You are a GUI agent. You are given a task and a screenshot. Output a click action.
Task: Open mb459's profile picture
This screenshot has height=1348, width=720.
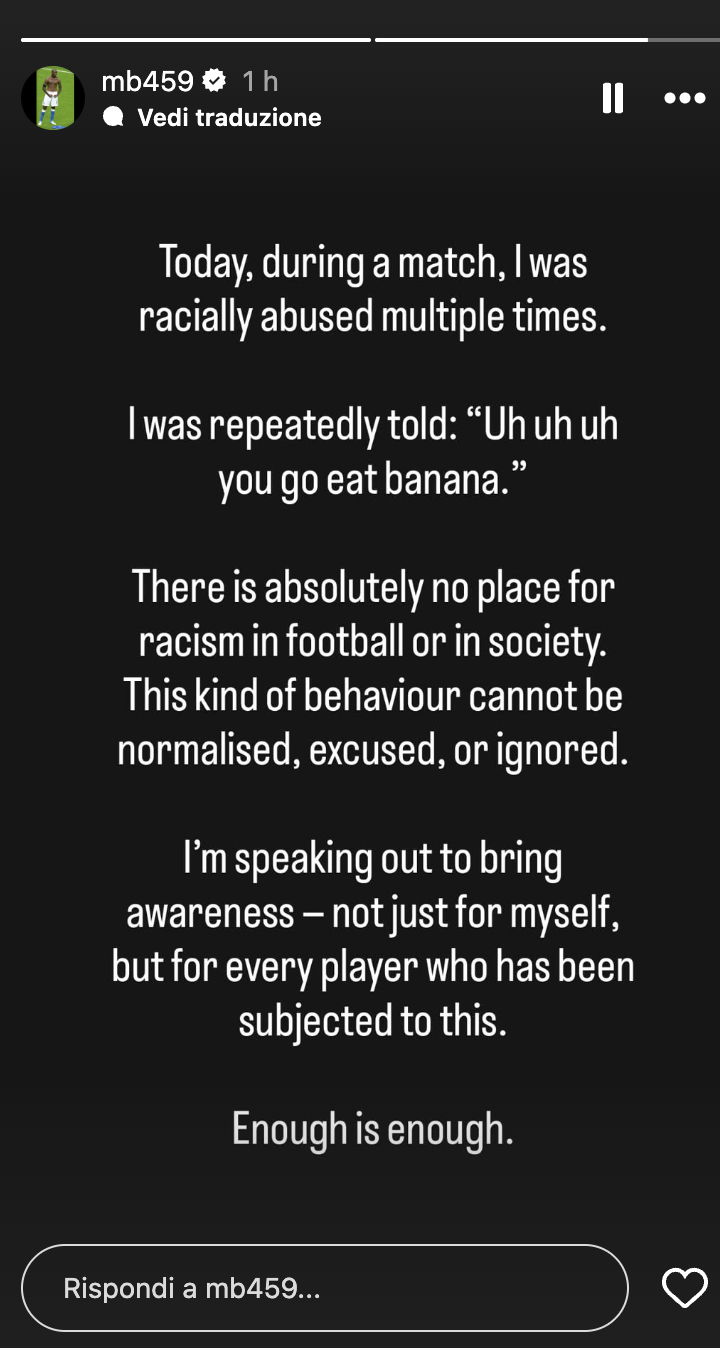[53, 98]
